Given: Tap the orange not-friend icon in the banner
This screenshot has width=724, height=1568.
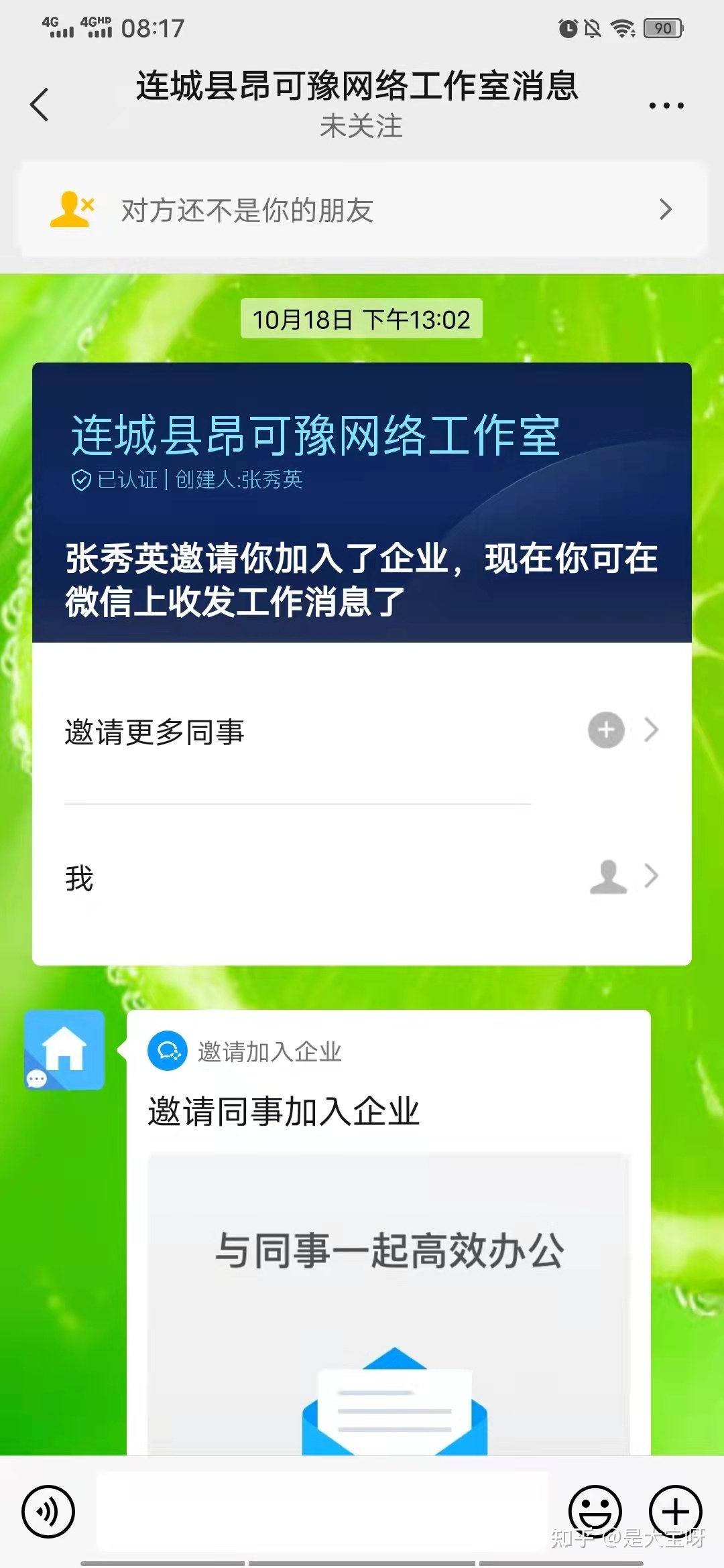Looking at the screenshot, I should click(x=69, y=210).
